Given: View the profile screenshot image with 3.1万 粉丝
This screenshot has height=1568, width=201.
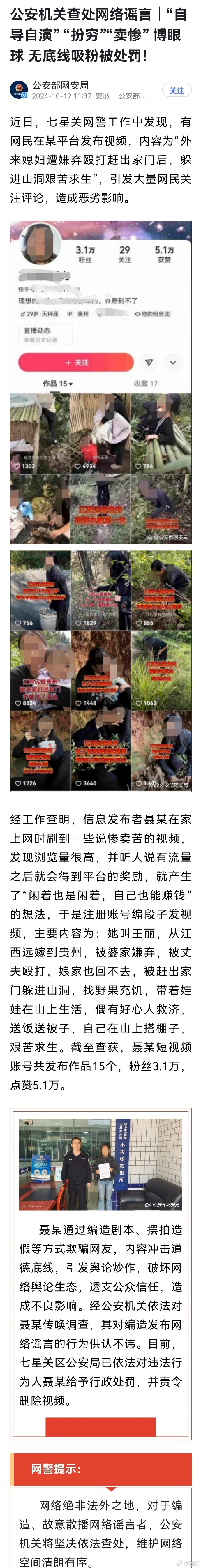Looking at the screenshot, I should pos(100,381).
